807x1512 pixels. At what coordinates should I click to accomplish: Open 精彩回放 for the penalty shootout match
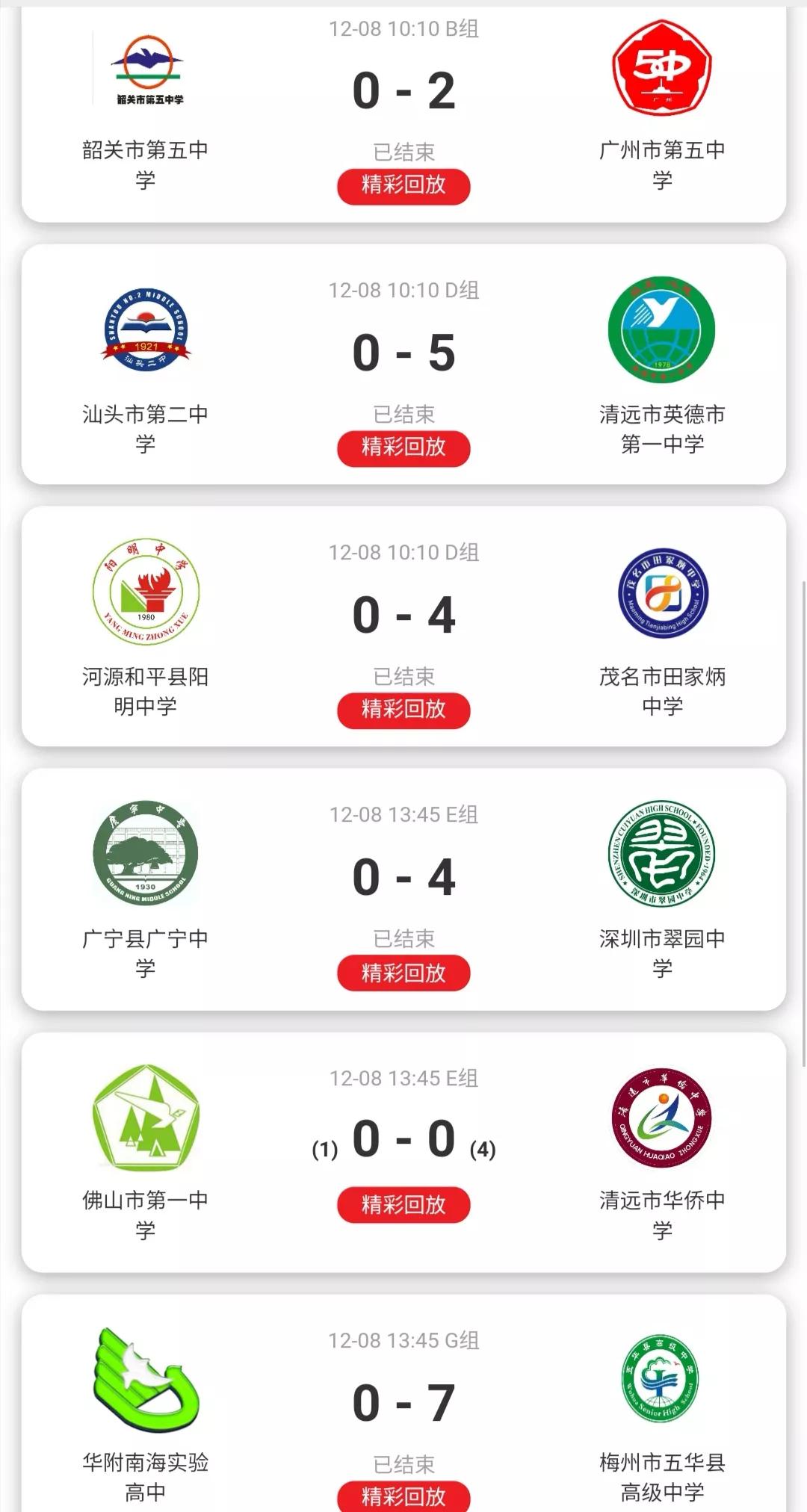coord(403,1203)
